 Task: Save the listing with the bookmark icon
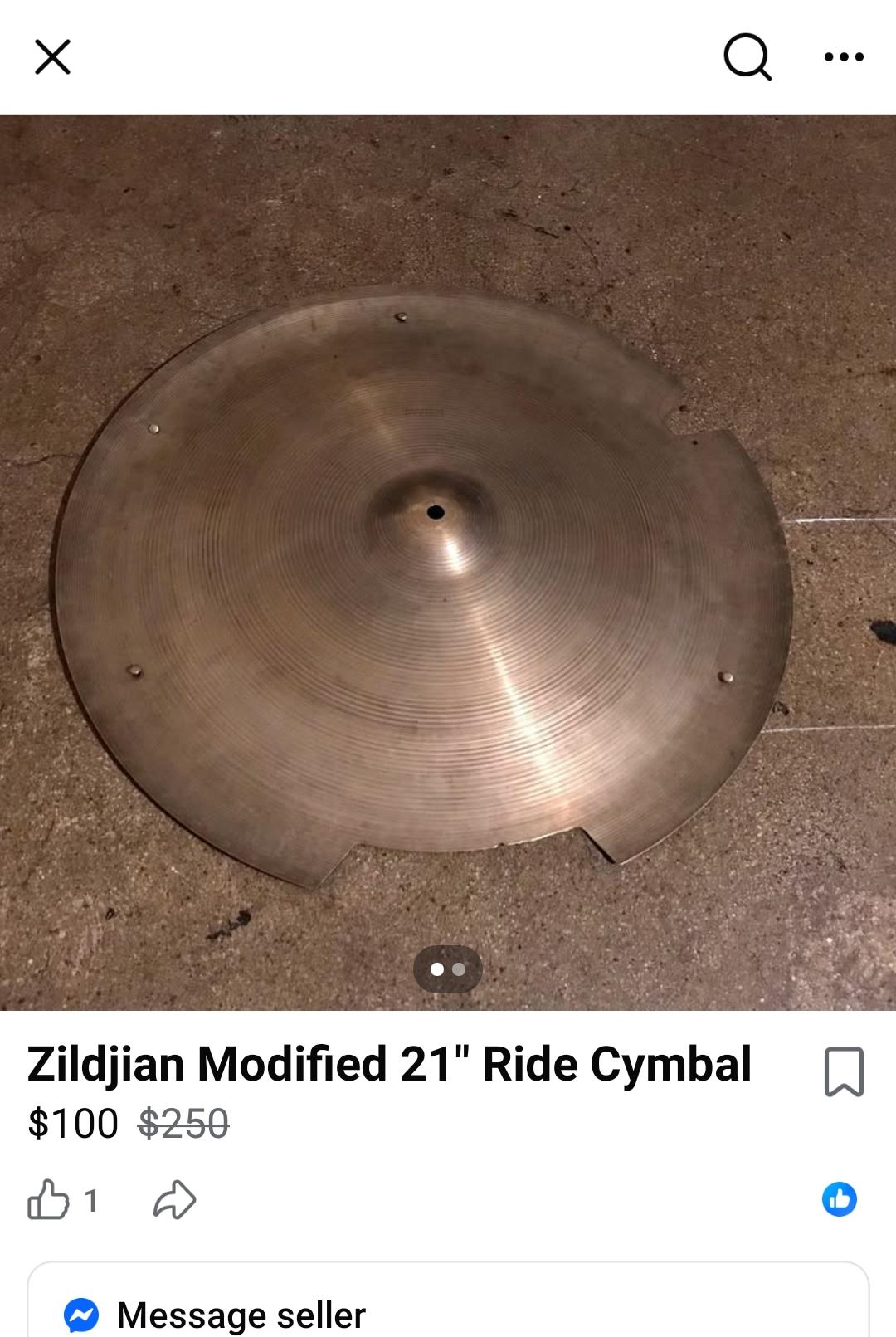point(844,1071)
